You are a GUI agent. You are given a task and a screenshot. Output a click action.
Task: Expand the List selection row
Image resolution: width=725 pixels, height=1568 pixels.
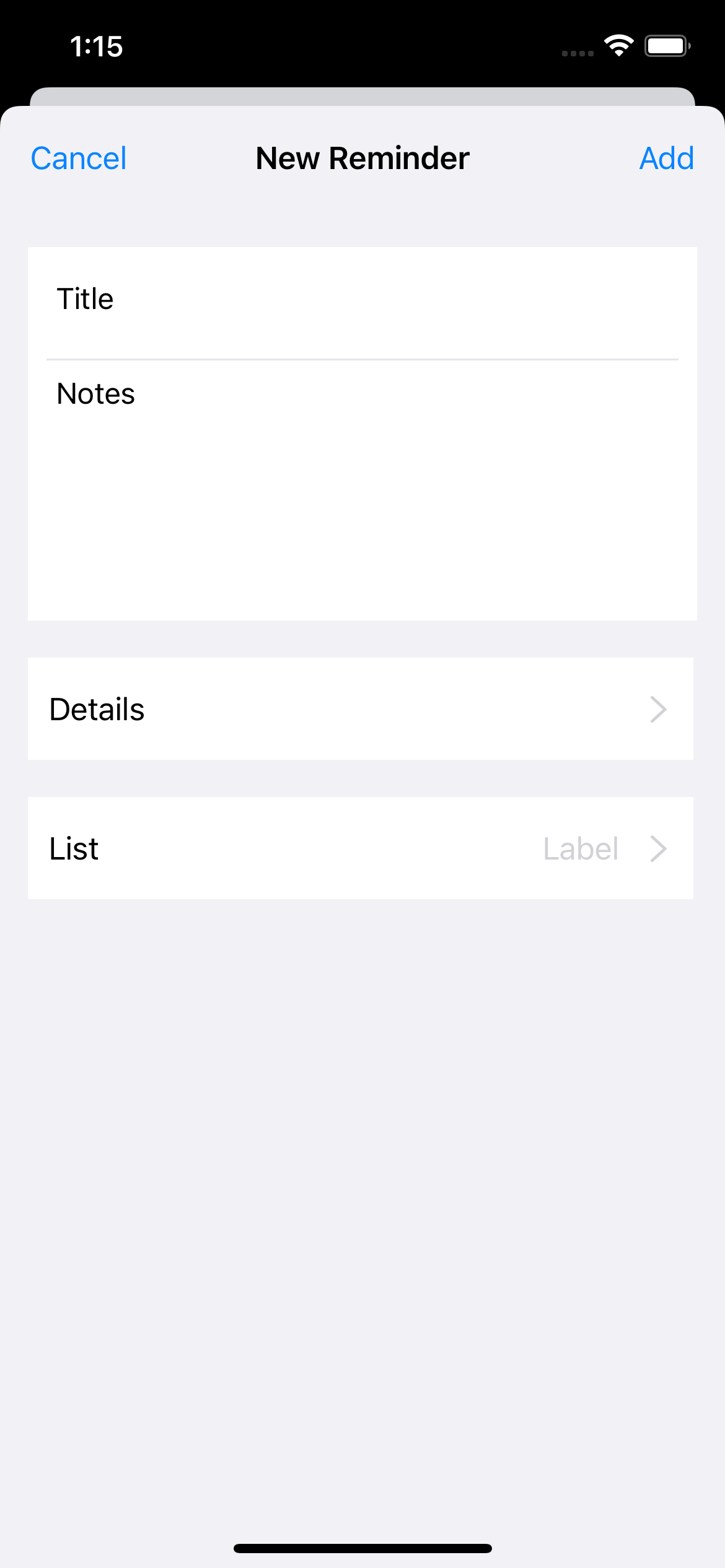click(x=362, y=848)
